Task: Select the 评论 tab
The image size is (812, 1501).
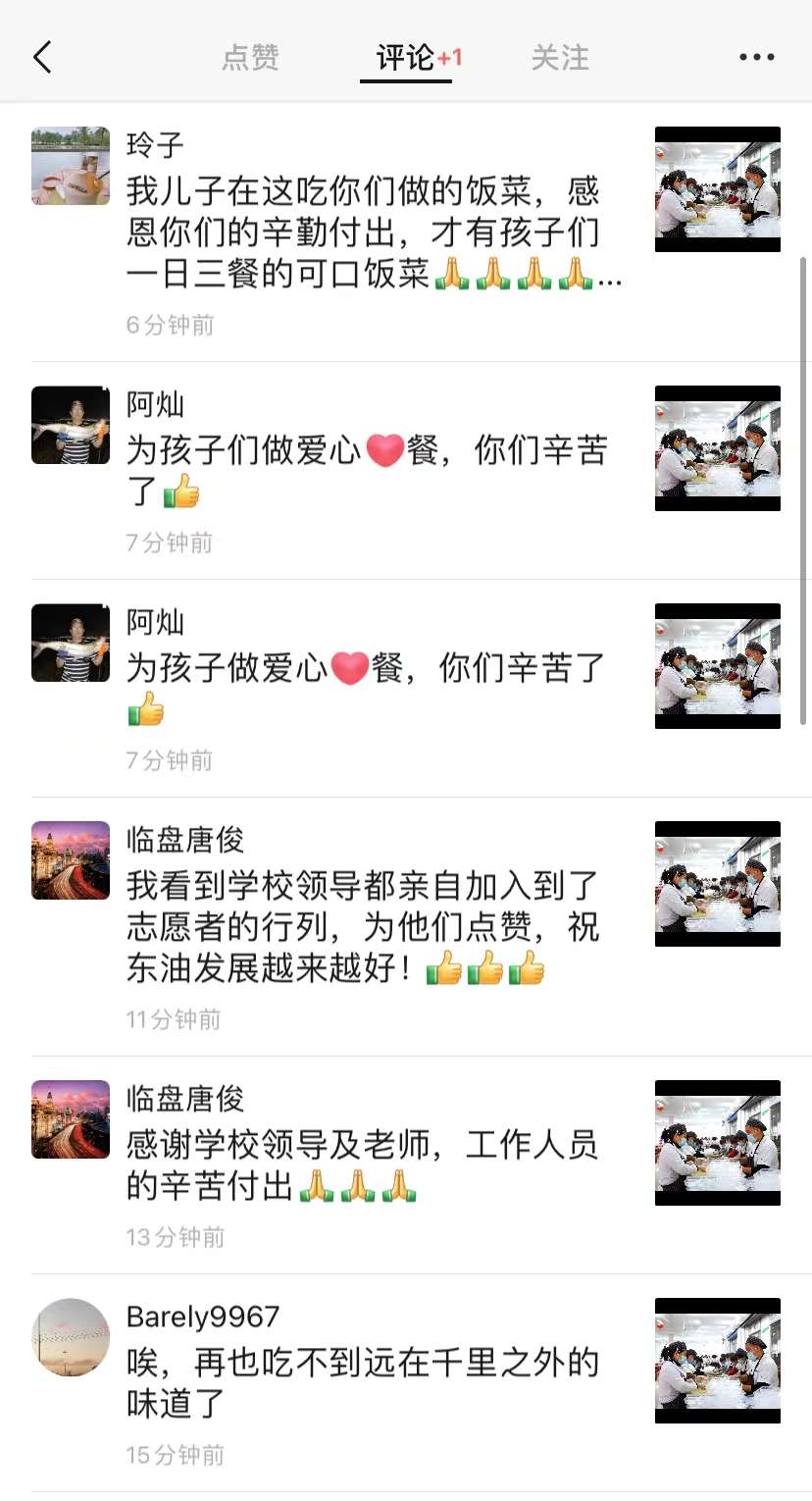Action: [x=405, y=58]
